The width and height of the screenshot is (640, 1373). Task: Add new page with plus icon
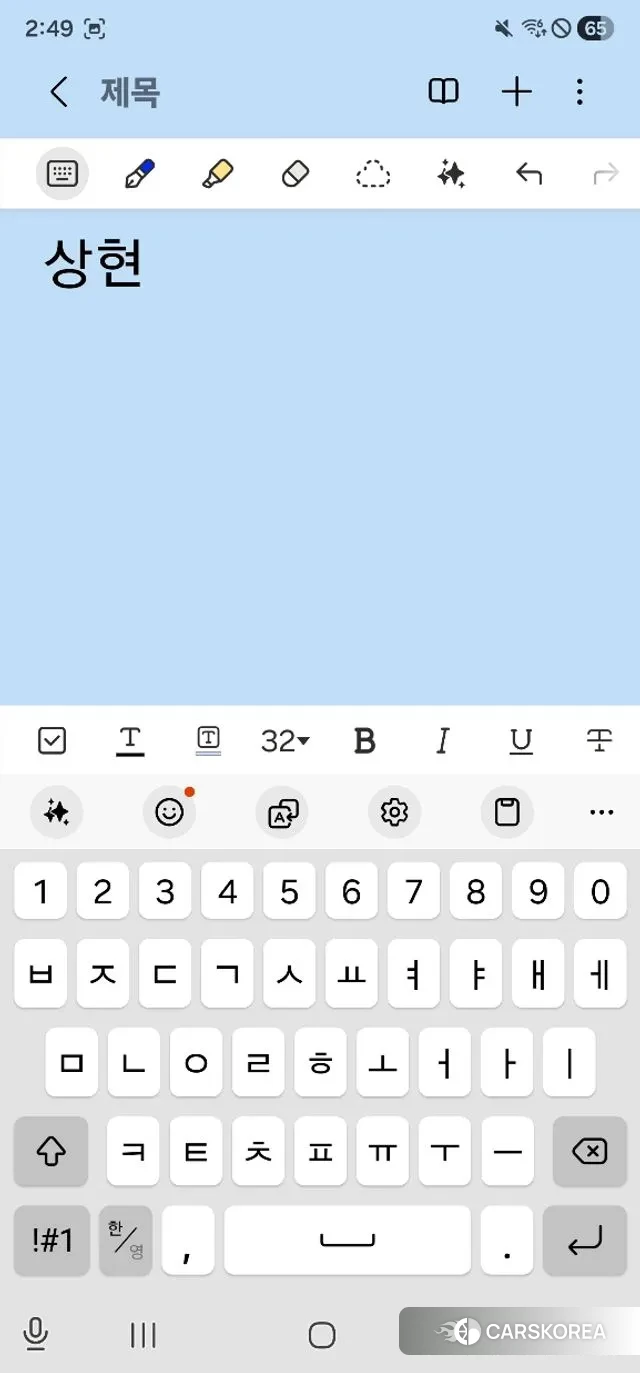[x=516, y=92]
